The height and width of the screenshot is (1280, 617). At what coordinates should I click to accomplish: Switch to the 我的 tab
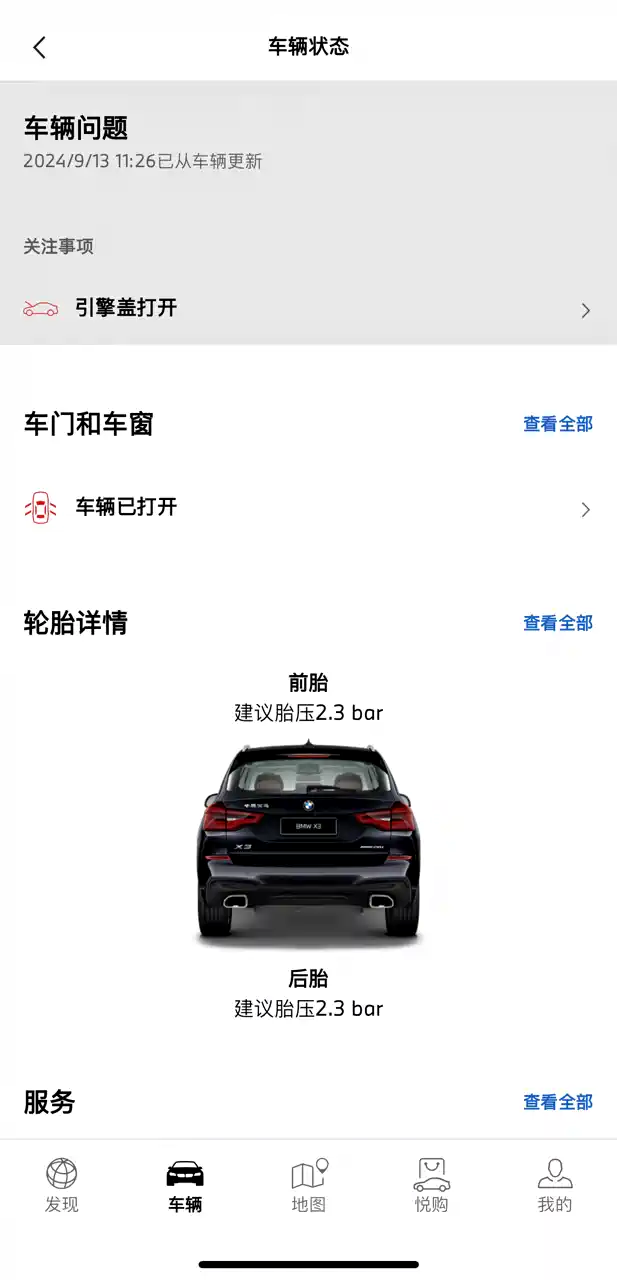pyautogui.click(x=555, y=1186)
